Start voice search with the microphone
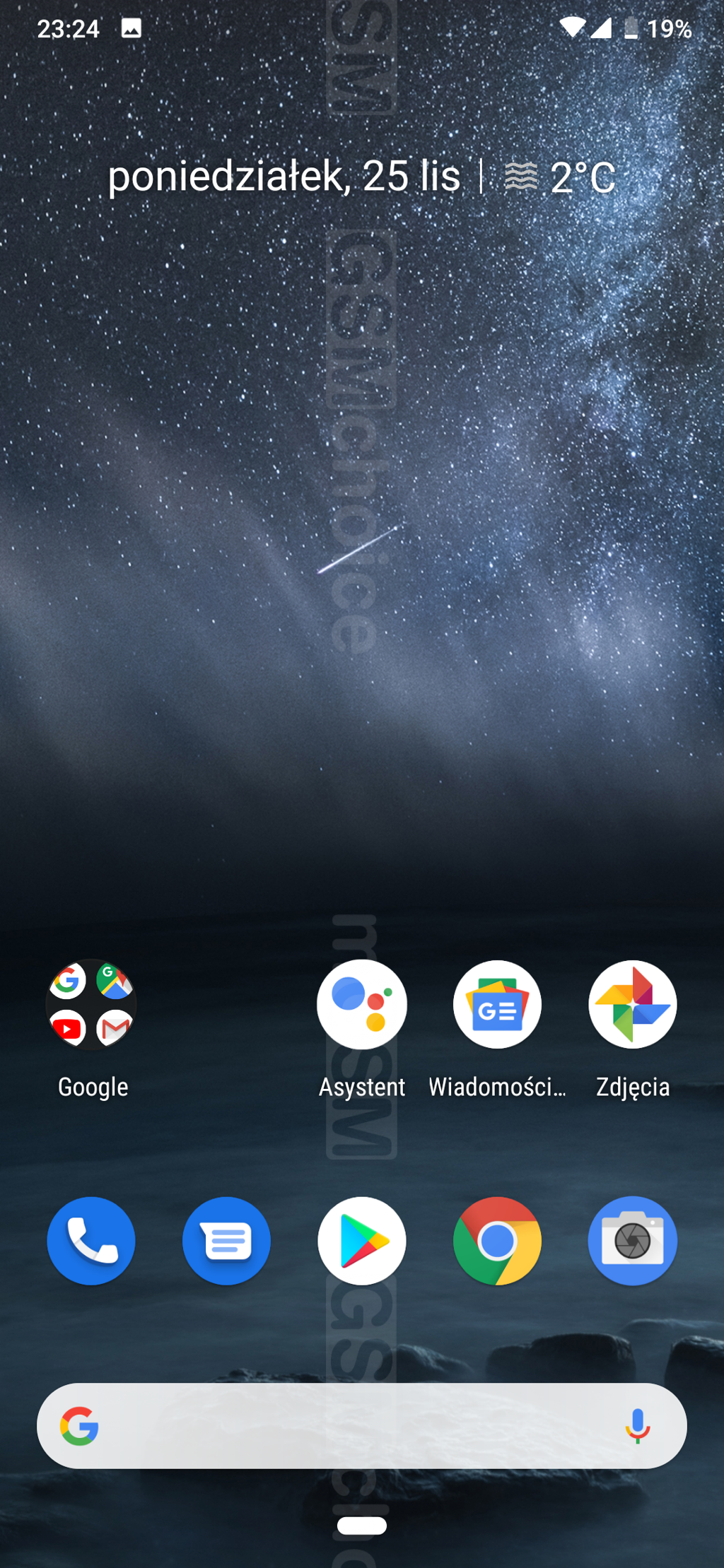 tap(637, 1426)
